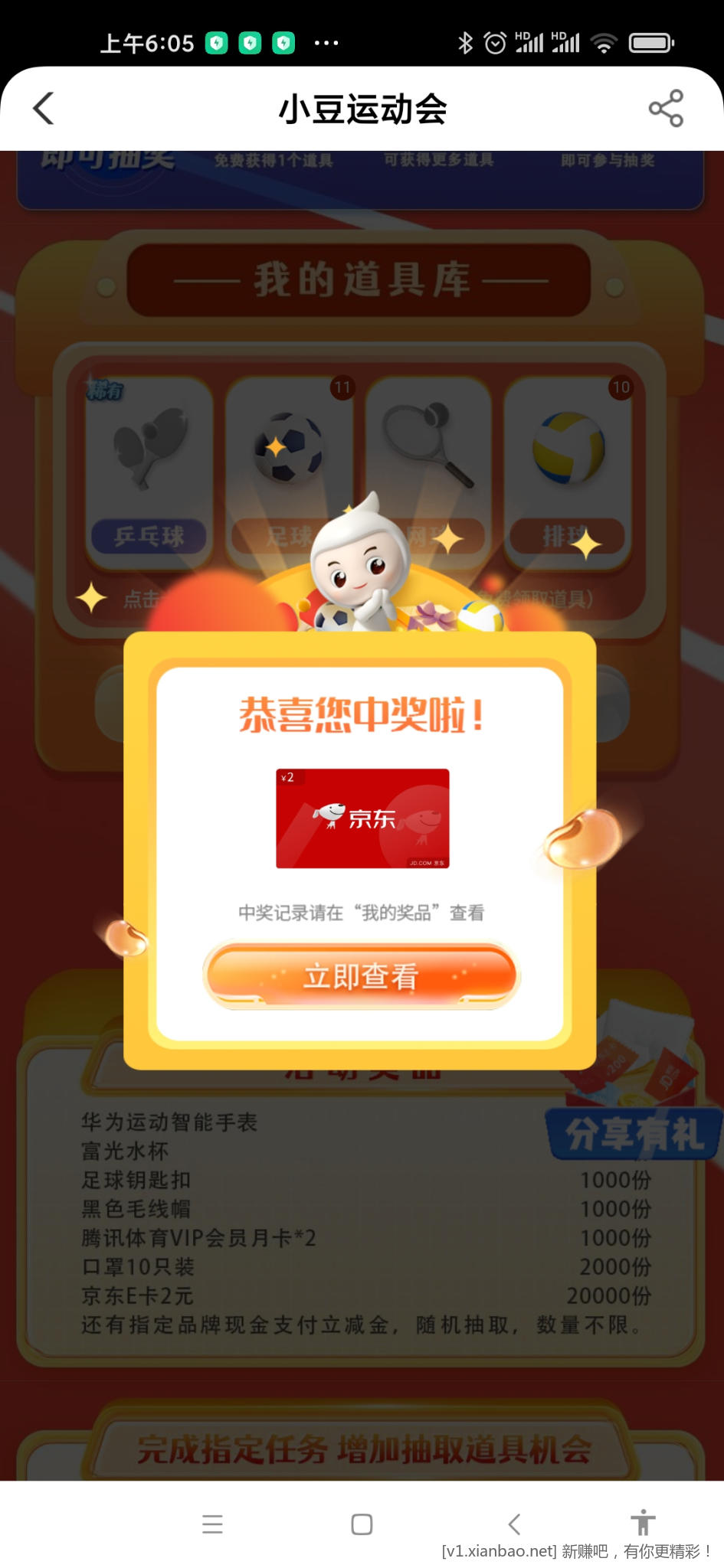Tap 立即查看 to view the prize

tap(361, 975)
